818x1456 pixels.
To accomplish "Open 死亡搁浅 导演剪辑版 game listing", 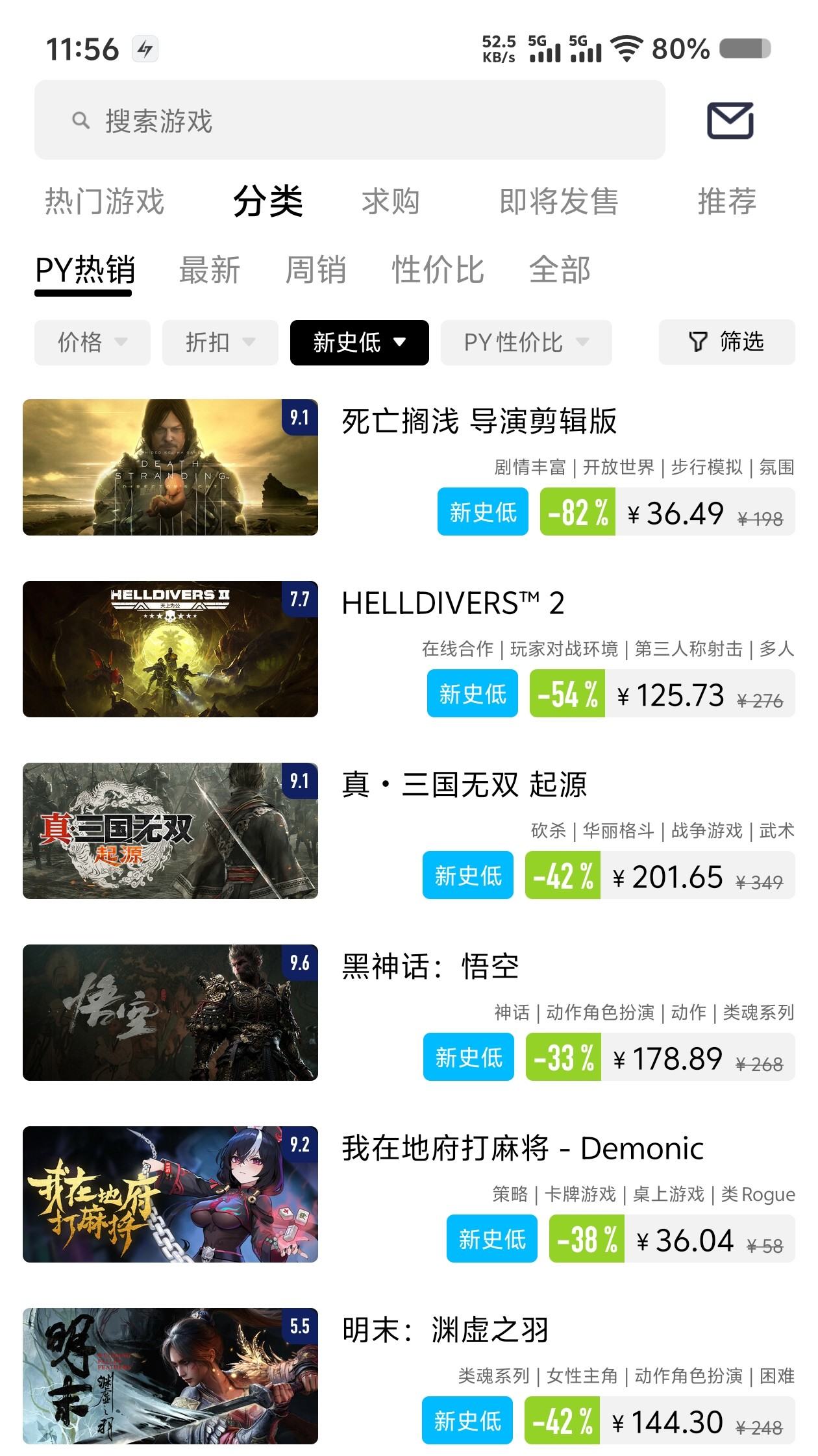I will pos(479,421).
